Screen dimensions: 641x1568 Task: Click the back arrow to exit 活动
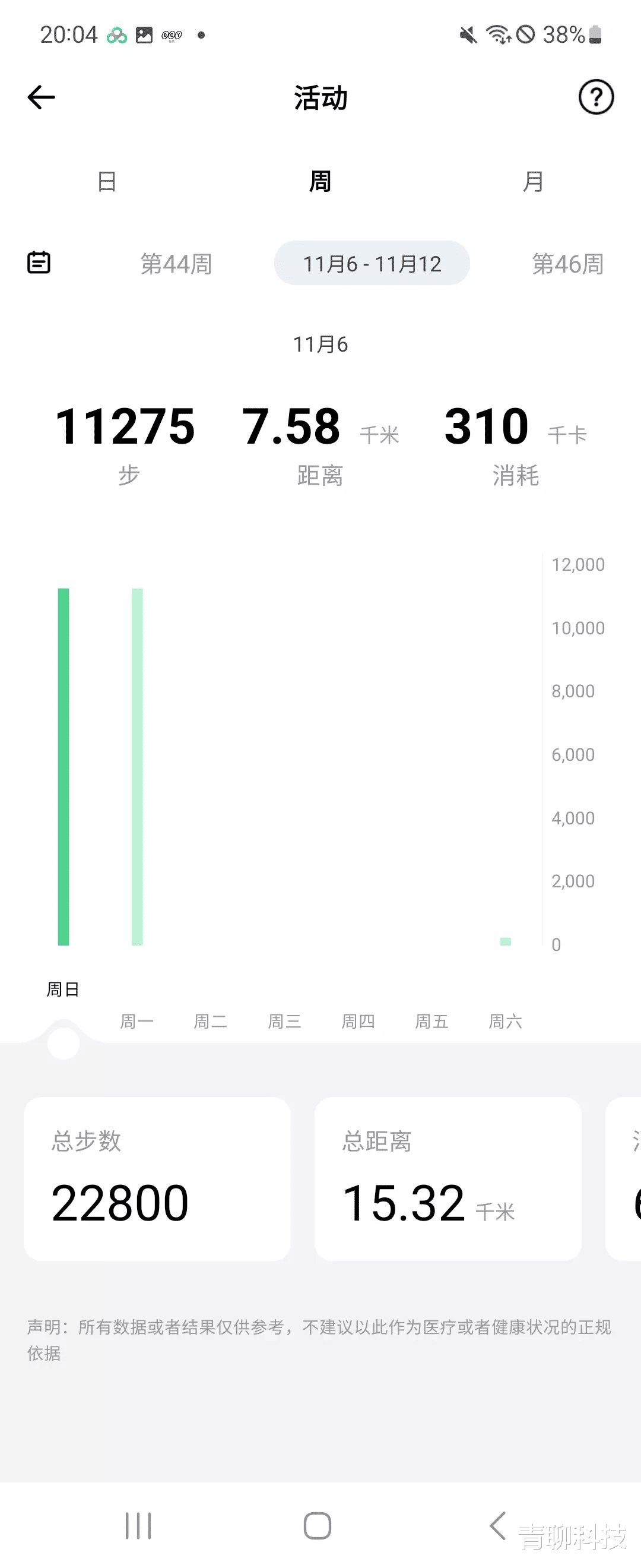point(41,97)
